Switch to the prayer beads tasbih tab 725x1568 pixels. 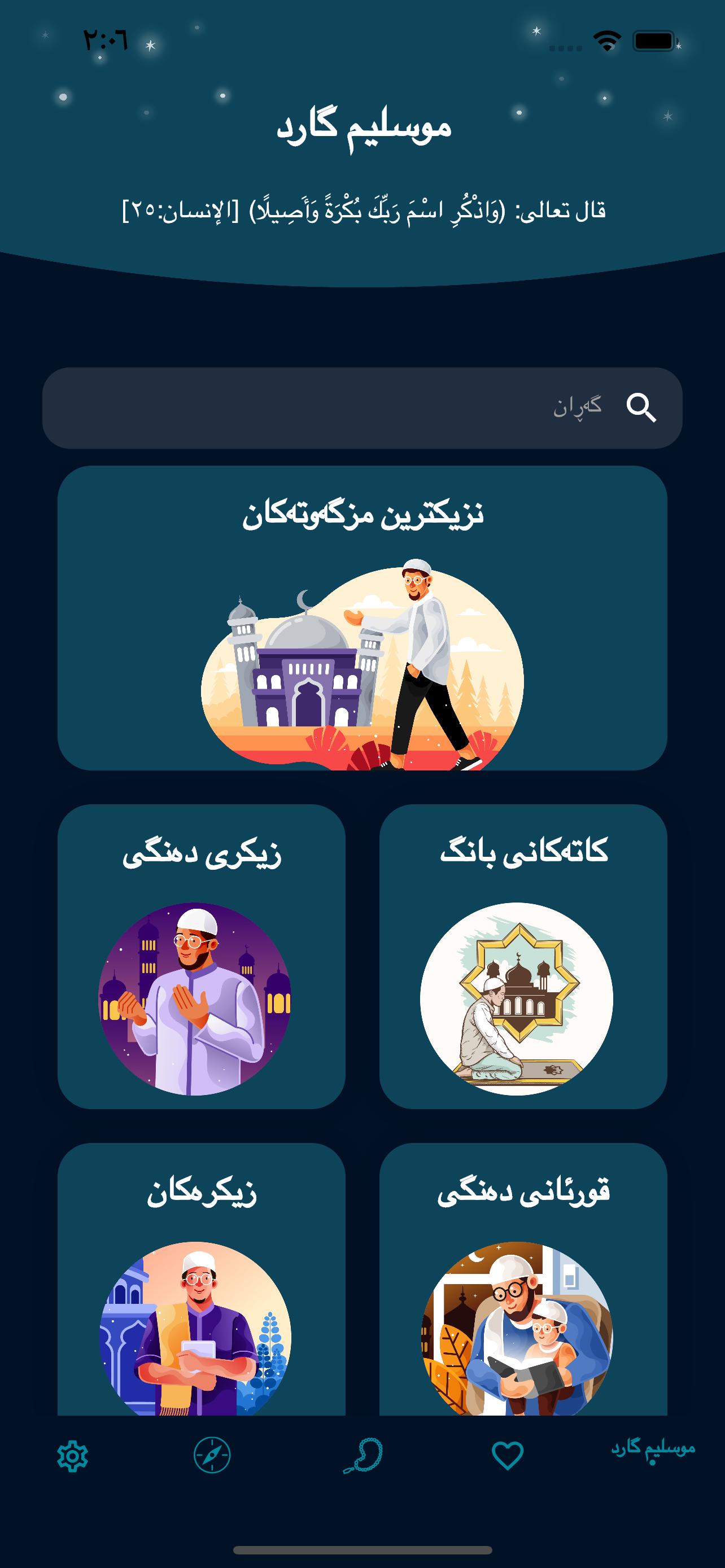(x=363, y=1455)
